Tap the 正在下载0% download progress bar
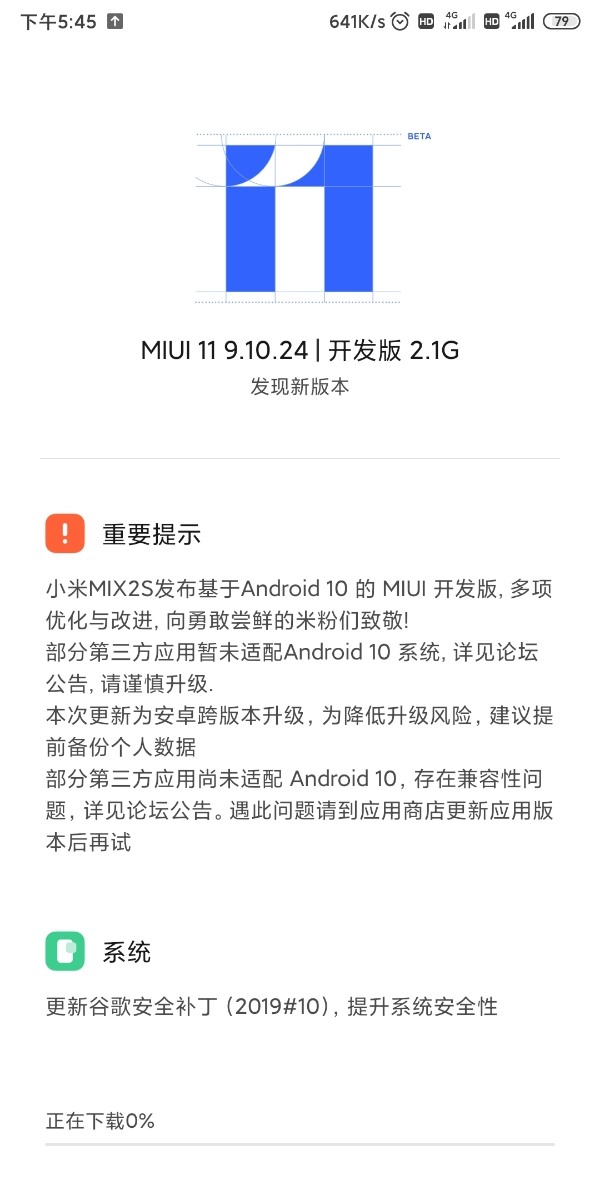The width and height of the screenshot is (600, 1200). (299, 1143)
